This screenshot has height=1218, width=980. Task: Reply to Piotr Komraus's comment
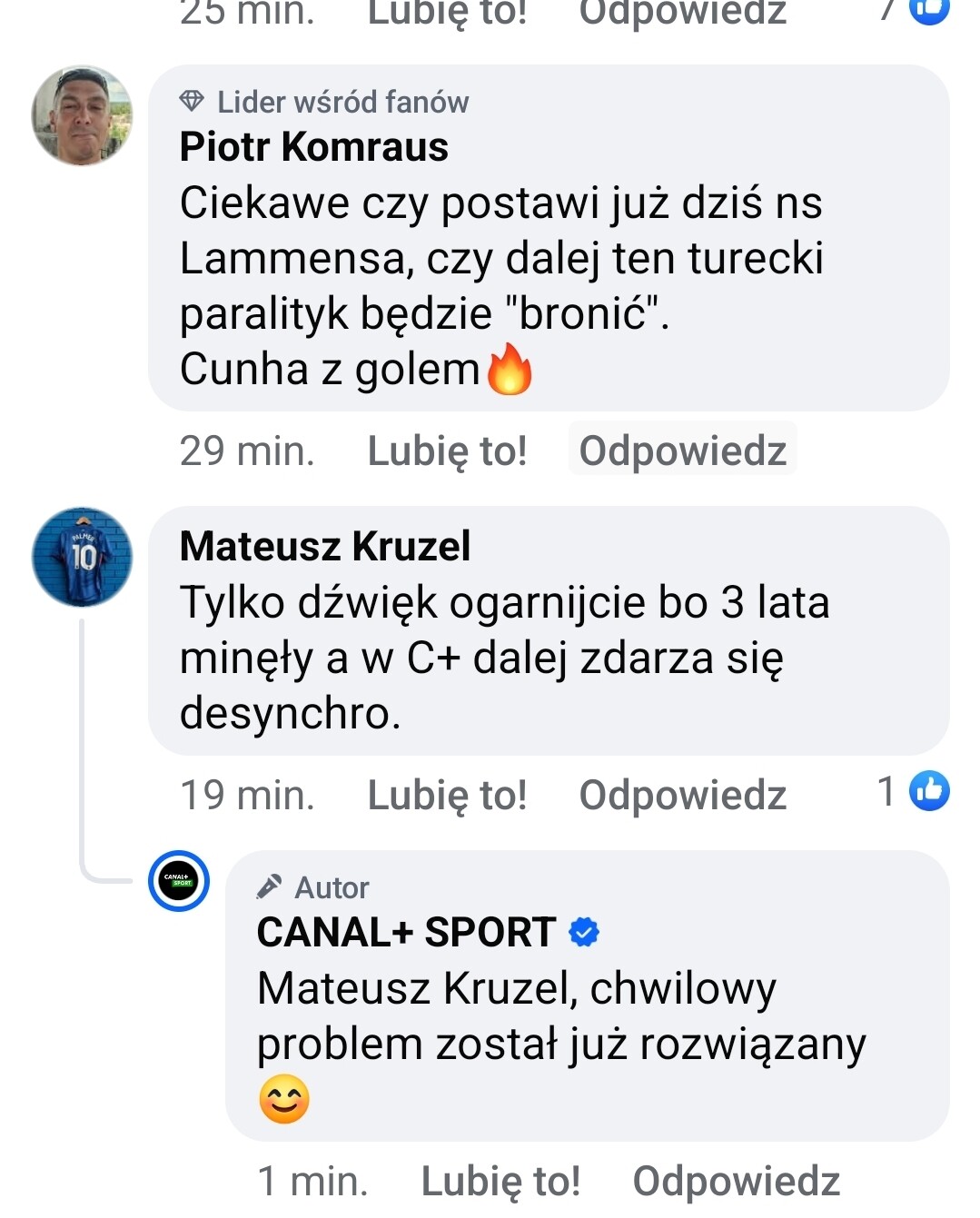(x=682, y=451)
